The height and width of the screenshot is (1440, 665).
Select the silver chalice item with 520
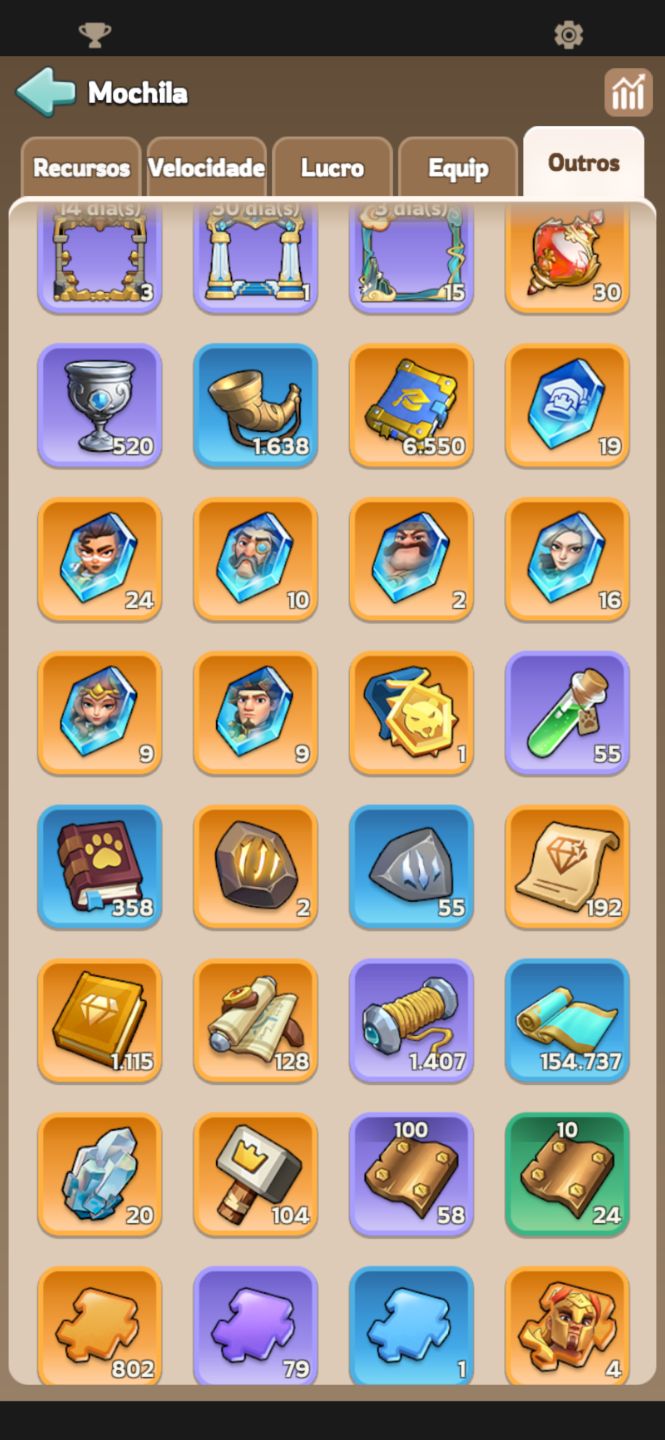pos(100,406)
